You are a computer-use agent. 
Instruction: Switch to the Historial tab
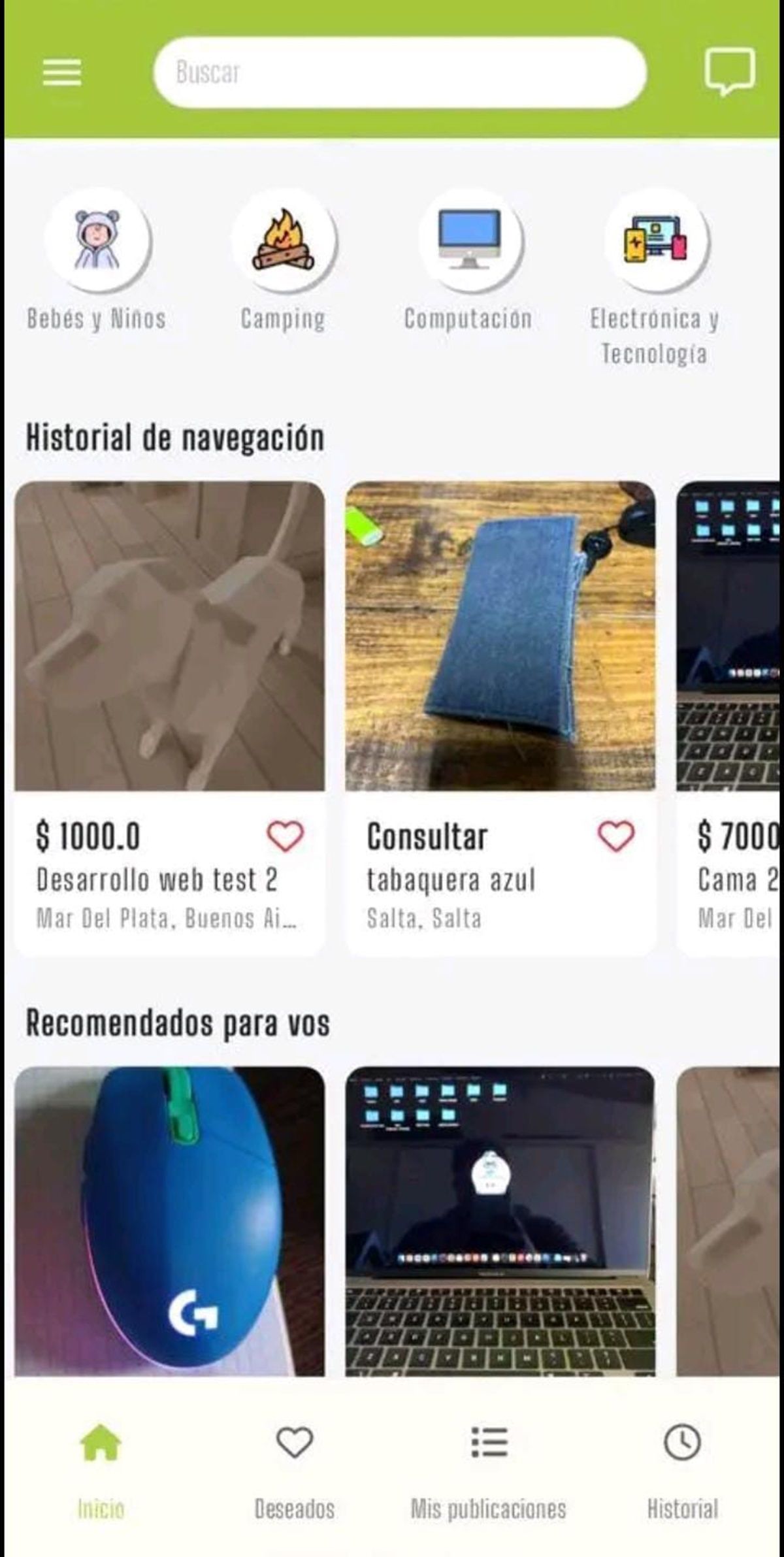(x=683, y=1471)
